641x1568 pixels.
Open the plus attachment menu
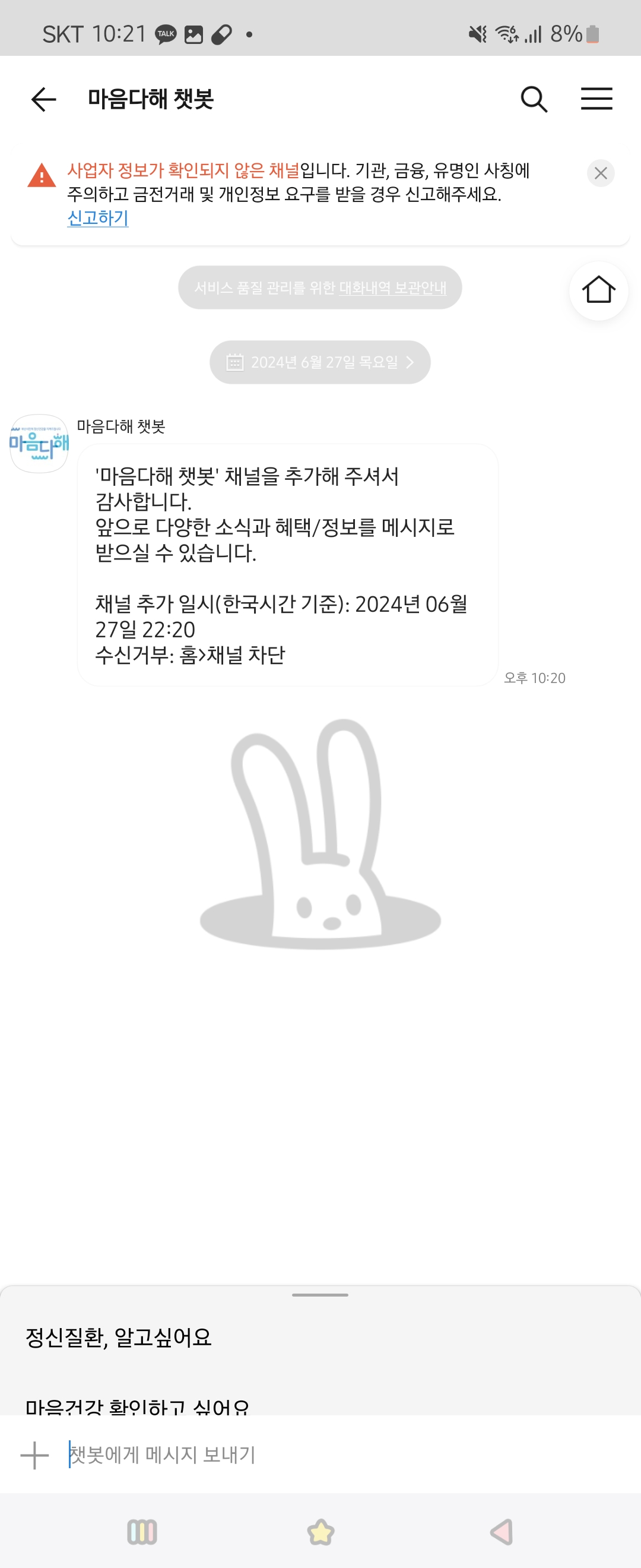[x=34, y=1455]
